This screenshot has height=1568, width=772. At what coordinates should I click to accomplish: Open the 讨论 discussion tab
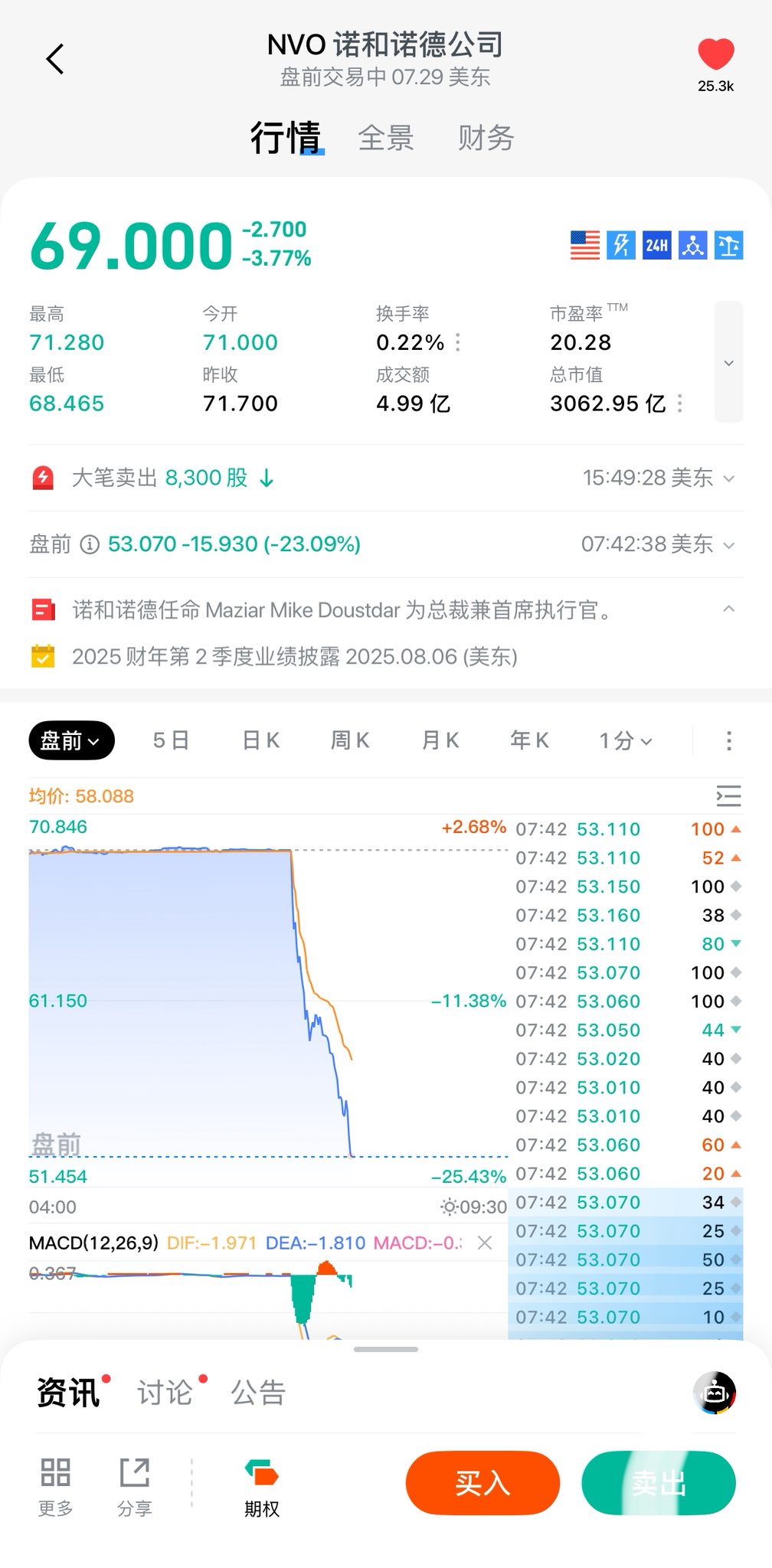click(x=165, y=1393)
